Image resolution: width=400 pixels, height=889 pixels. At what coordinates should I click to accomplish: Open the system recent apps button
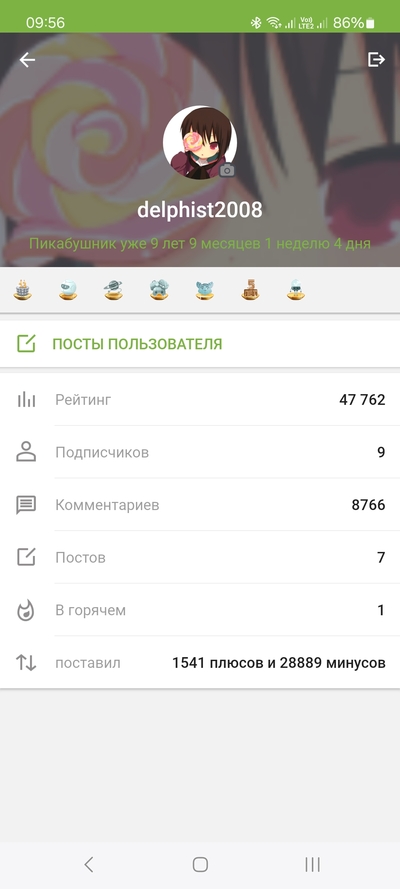click(x=312, y=864)
